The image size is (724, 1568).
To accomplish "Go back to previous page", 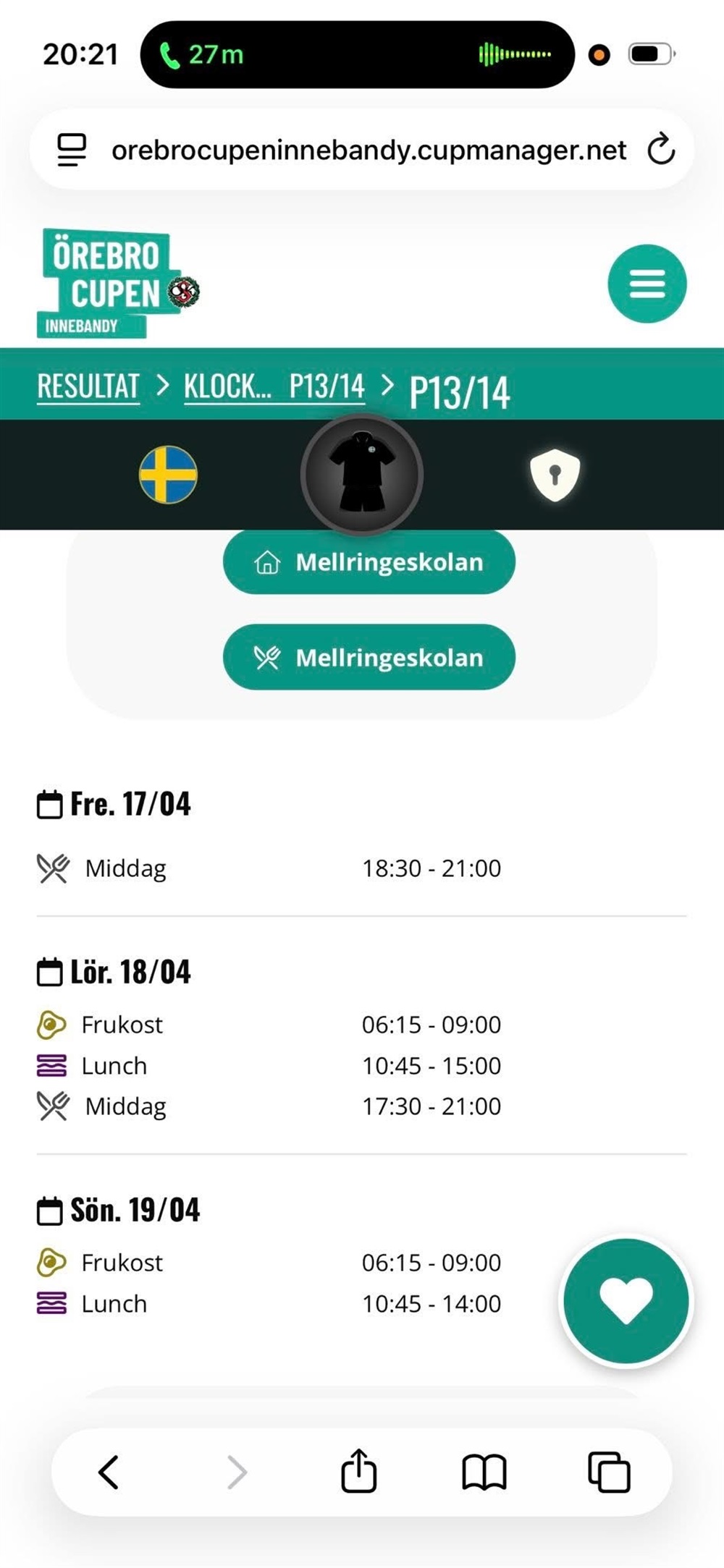I will pyautogui.click(x=109, y=1472).
